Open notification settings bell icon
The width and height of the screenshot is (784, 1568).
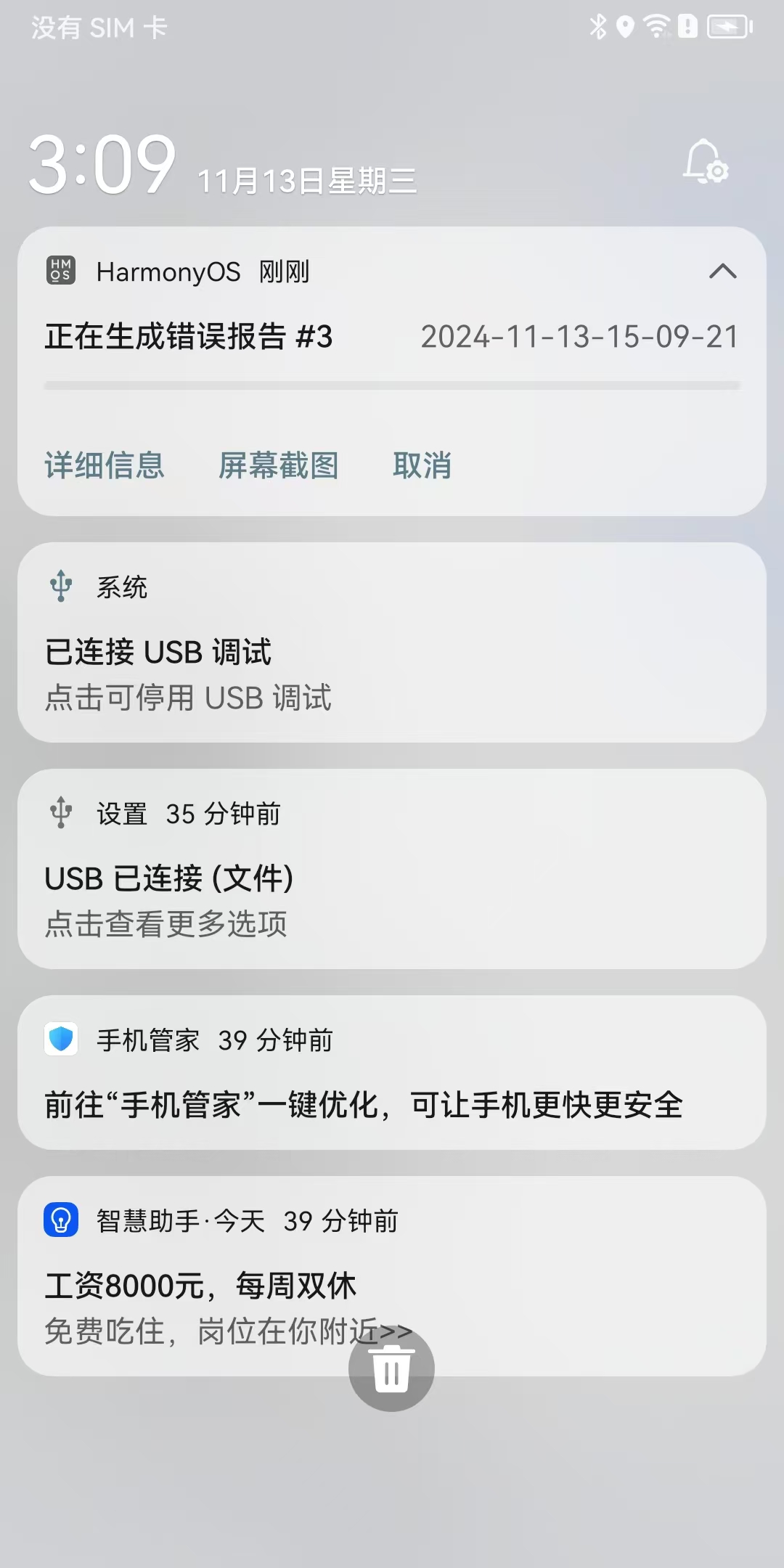click(705, 161)
